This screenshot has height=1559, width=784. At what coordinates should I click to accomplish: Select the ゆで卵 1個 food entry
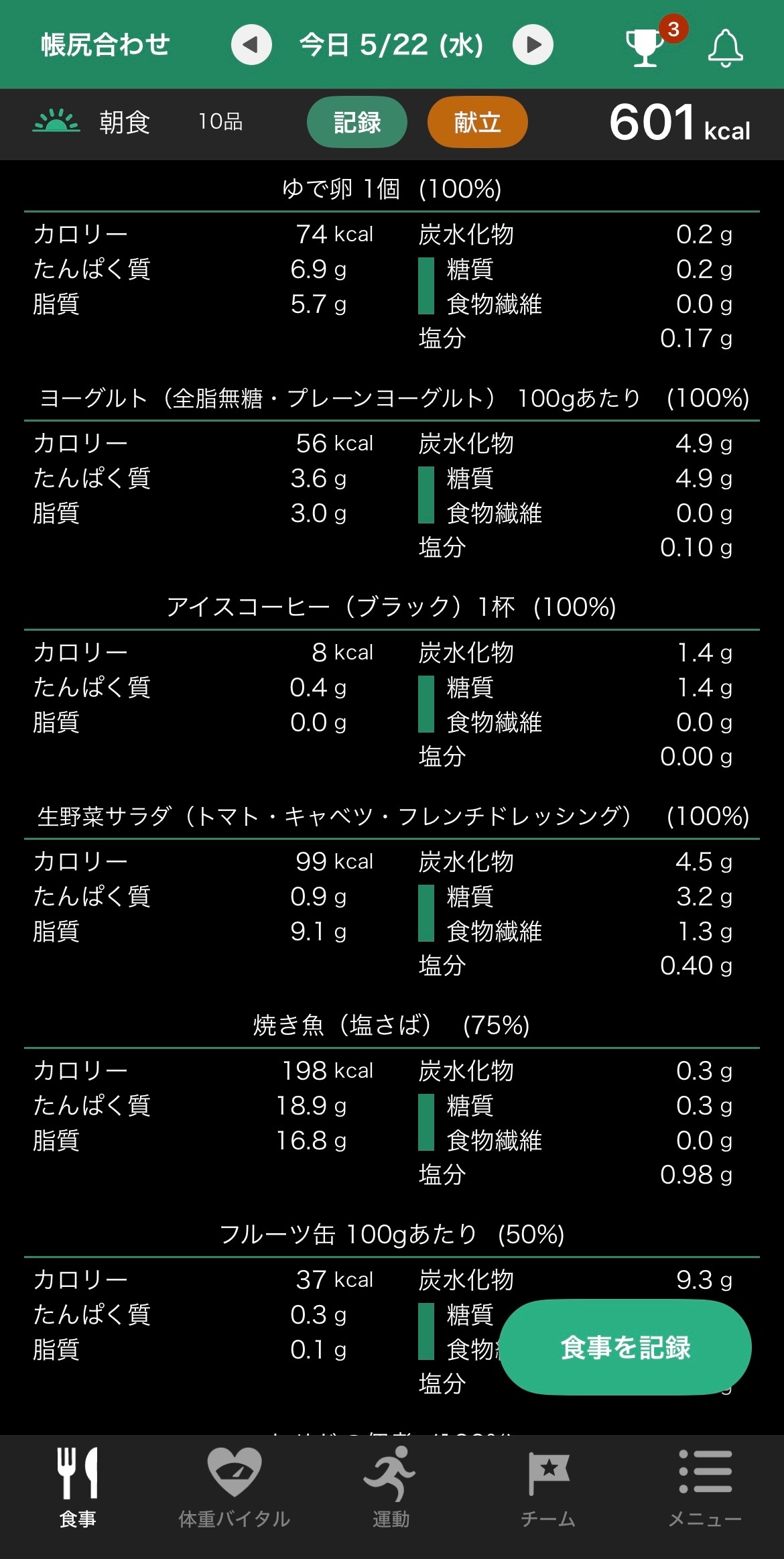click(392, 188)
